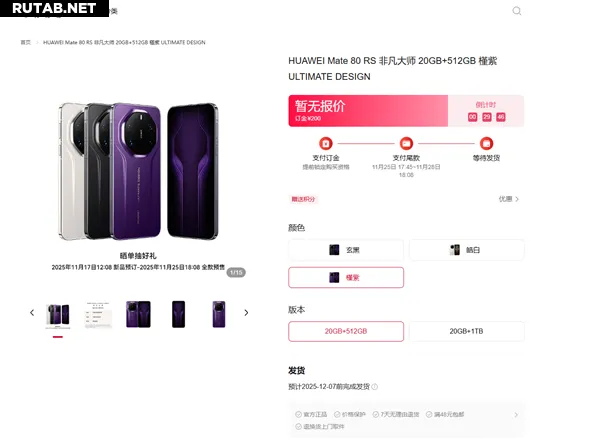The height and width of the screenshot is (443, 600).
Task: Choose the 槿紫 color option
Action: point(346,277)
